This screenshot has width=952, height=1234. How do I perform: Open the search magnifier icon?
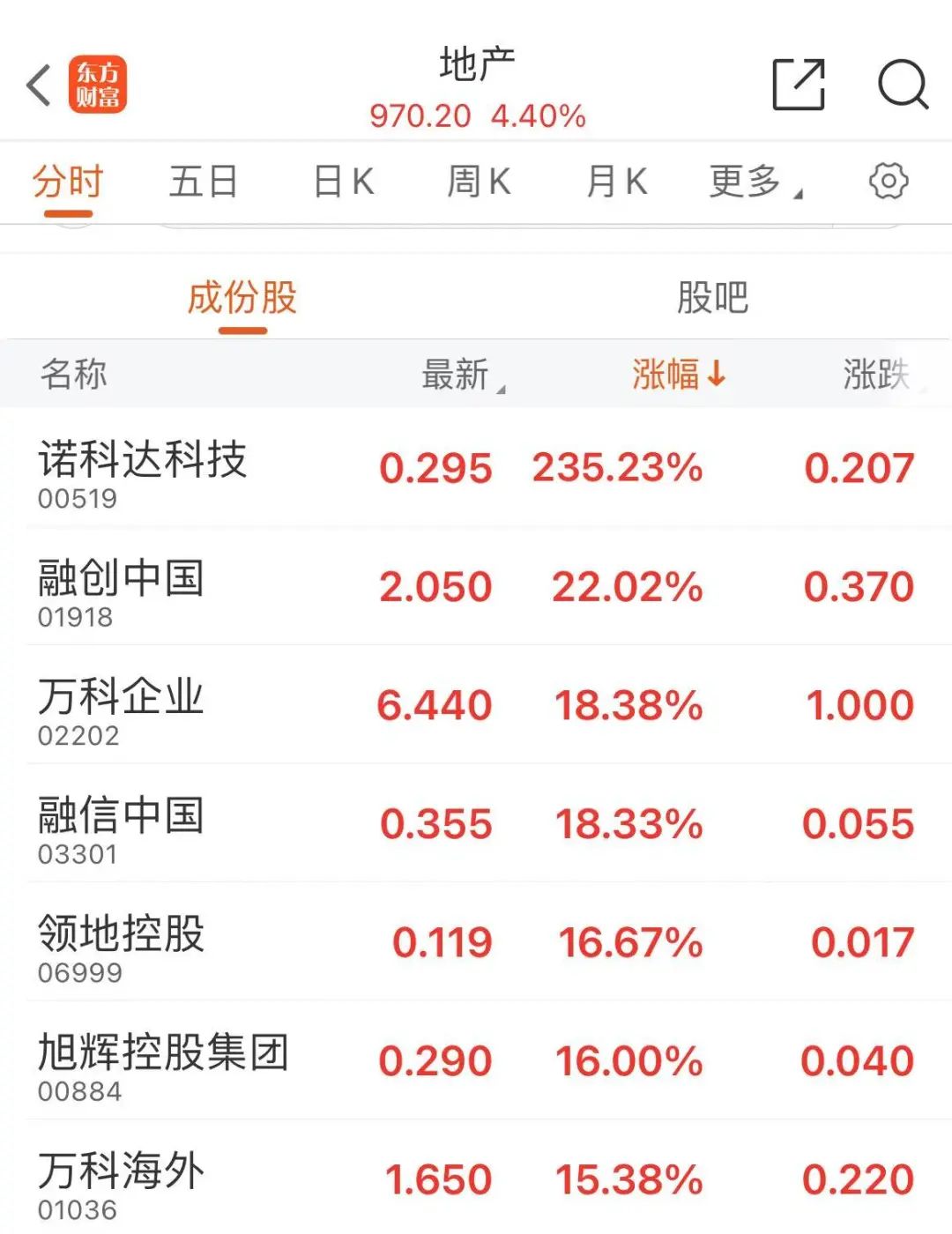tap(903, 85)
